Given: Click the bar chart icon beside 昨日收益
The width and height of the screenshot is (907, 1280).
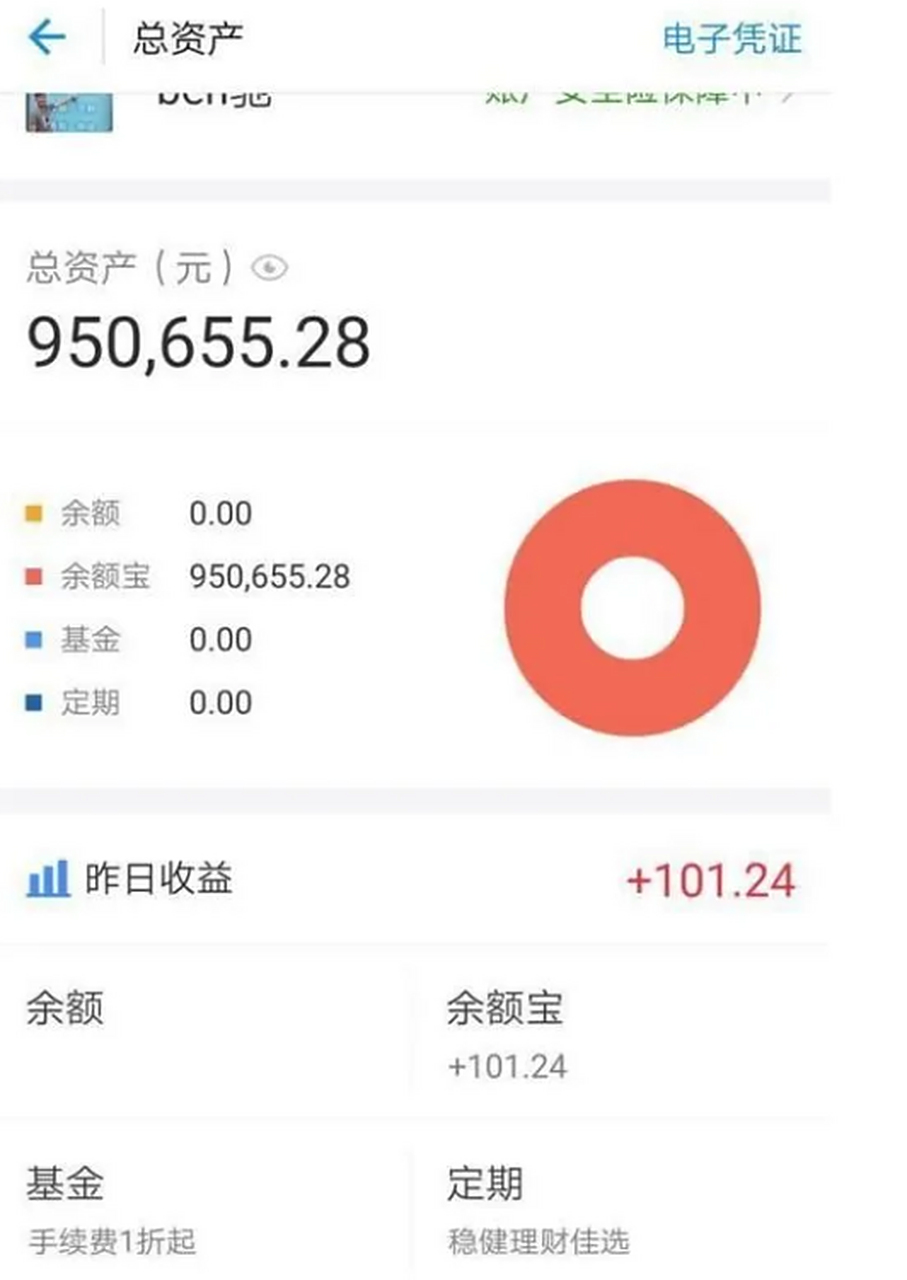Looking at the screenshot, I should [50, 879].
